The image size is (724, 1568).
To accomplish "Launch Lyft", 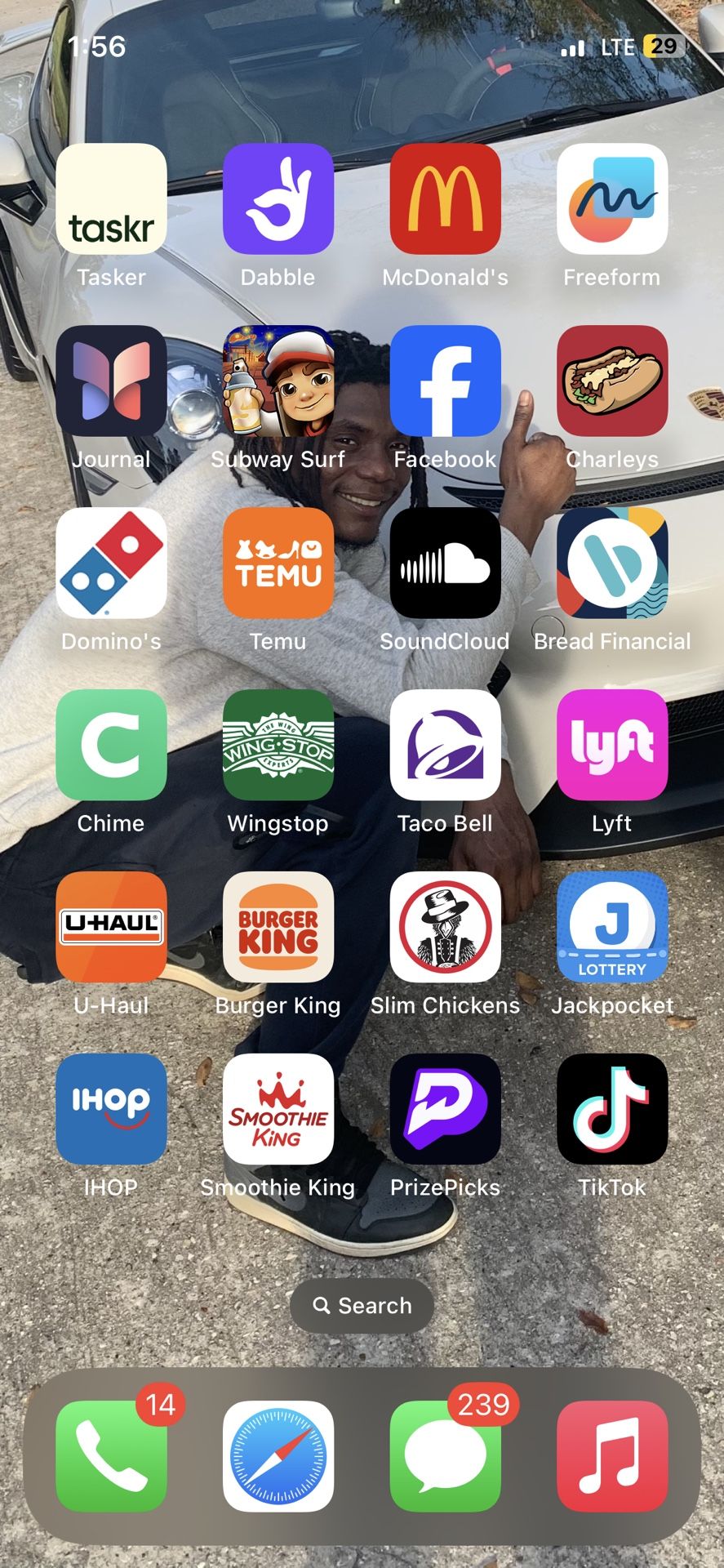I will pyautogui.click(x=612, y=745).
